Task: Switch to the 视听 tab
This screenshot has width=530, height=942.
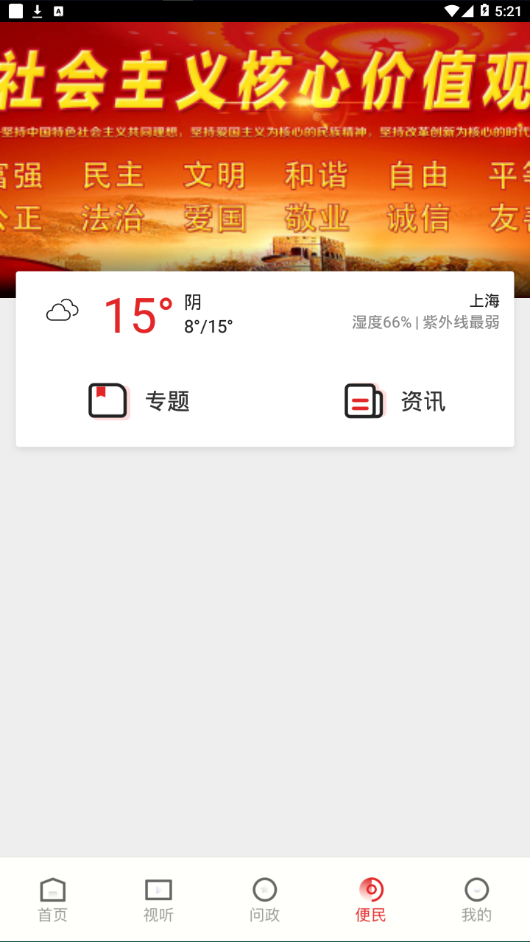Action: 159,899
